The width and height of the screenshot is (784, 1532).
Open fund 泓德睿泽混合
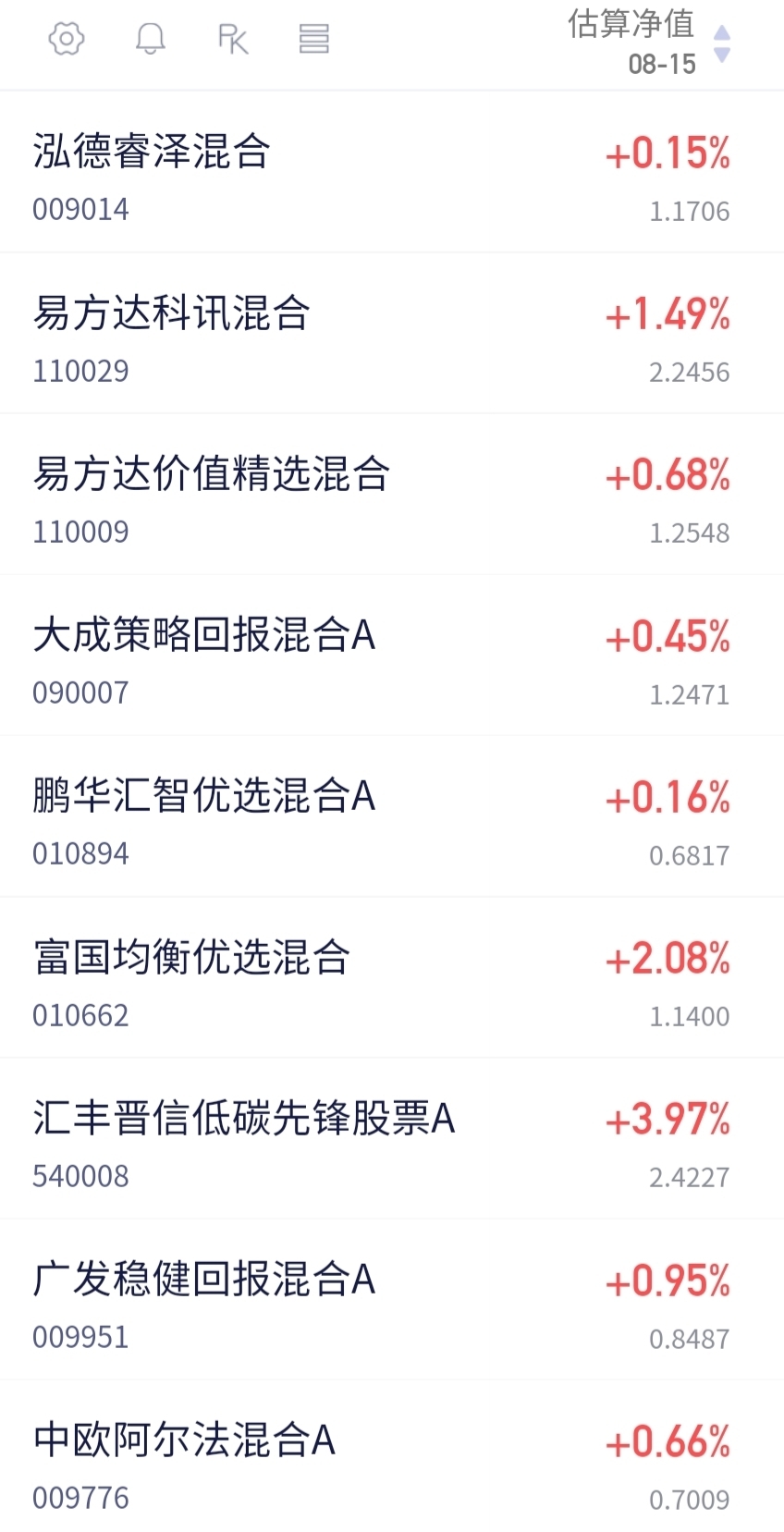(392, 172)
